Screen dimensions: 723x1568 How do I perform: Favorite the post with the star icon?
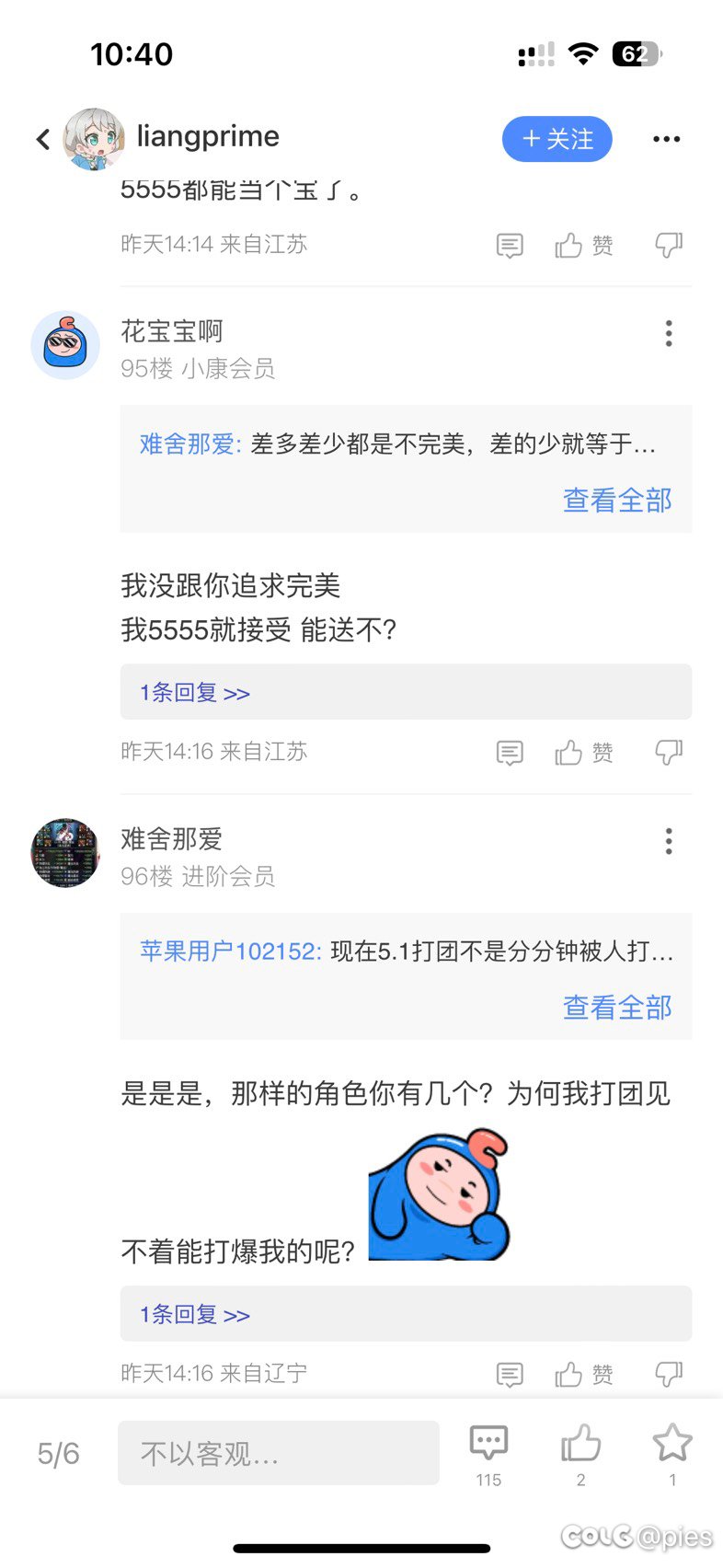tap(672, 1454)
